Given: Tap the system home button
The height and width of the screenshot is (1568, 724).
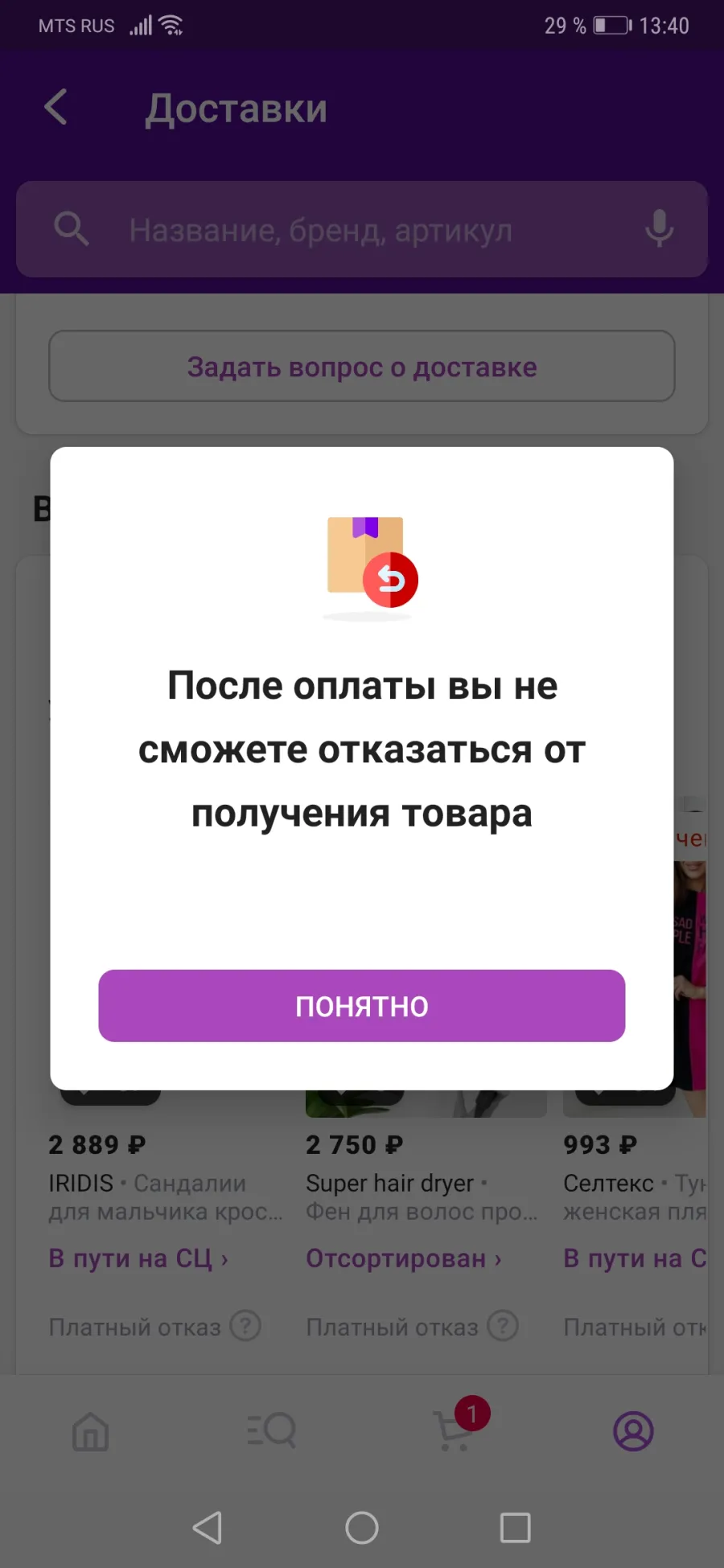Looking at the screenshot, I should tap(362, 1528).
